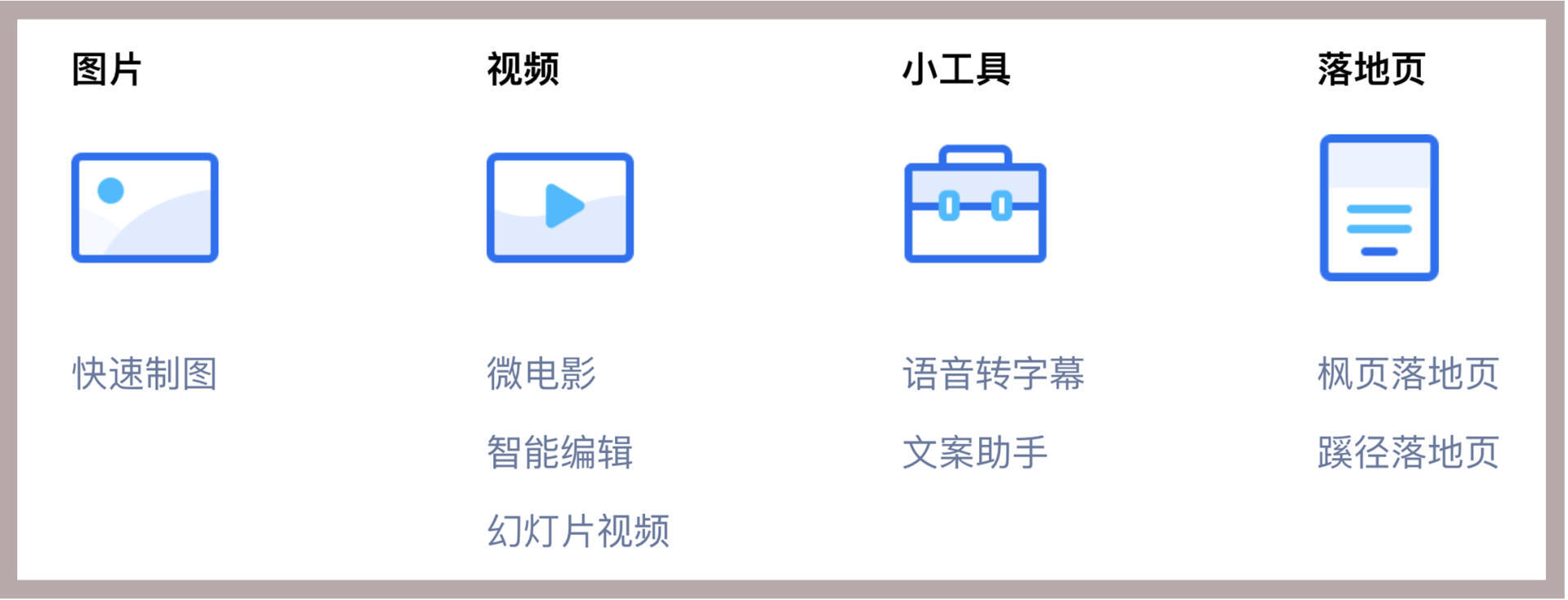1568x600 pixels.
Task: Select 蹊径落地页 landing page option
Action: click(x=1408, y=452)
